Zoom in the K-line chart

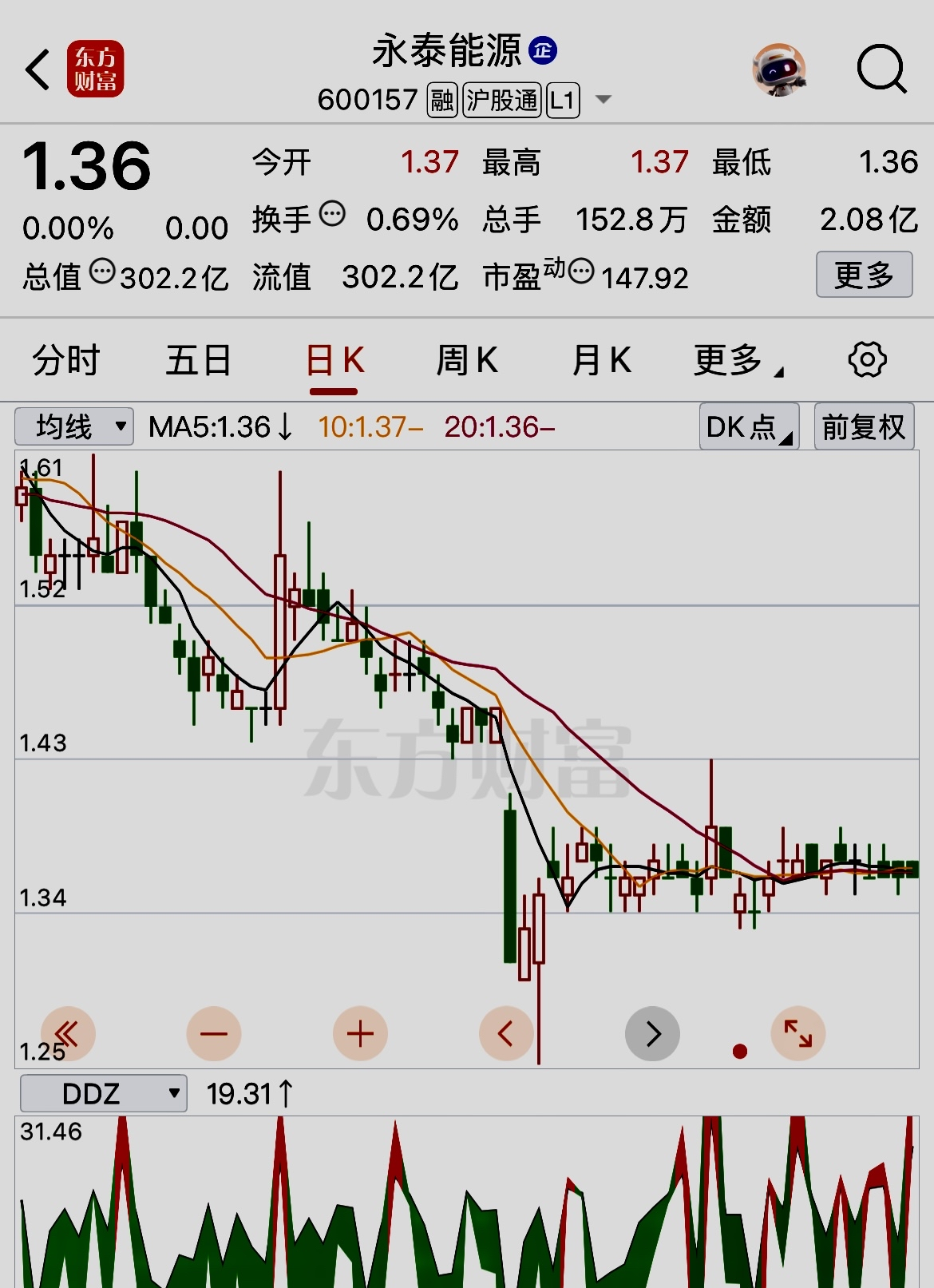[x=360, y=1034]
